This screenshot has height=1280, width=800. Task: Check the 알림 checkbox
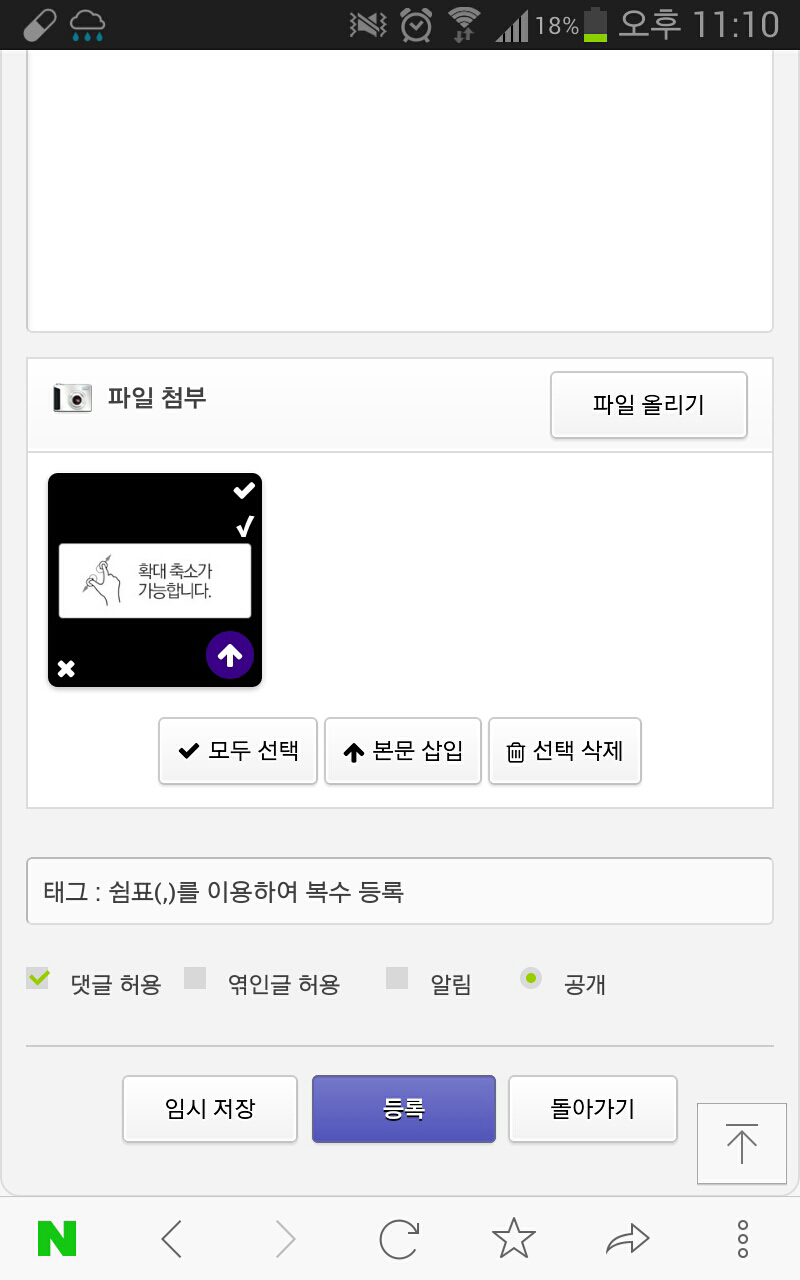tap(397, 979)
